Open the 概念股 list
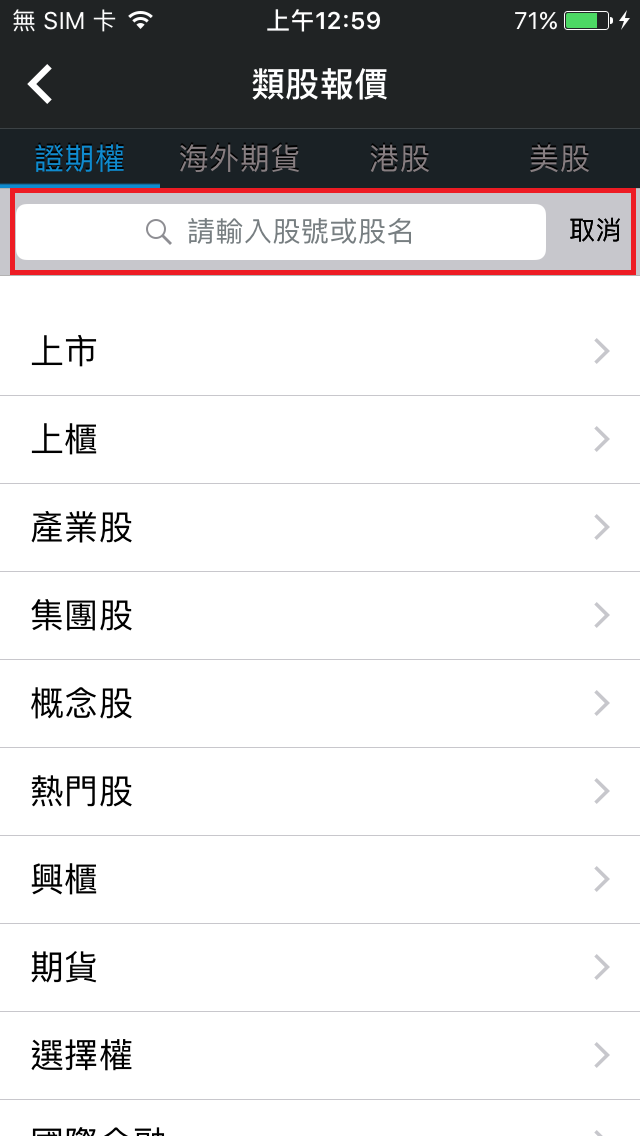This screenshot has width=640, height=1136. pyautogui.click(x=320, y=703)
